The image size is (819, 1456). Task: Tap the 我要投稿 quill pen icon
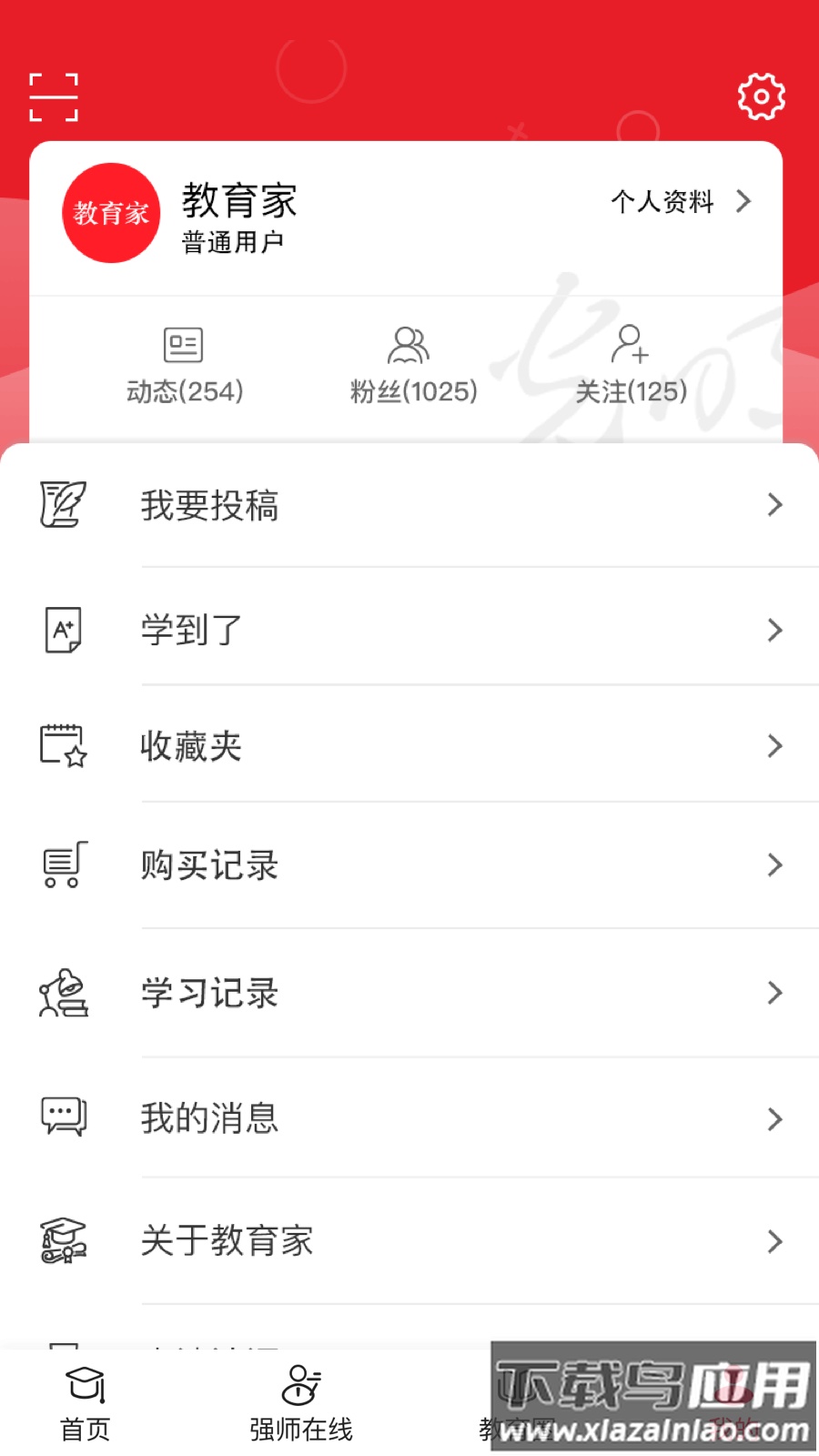[62, 506]
